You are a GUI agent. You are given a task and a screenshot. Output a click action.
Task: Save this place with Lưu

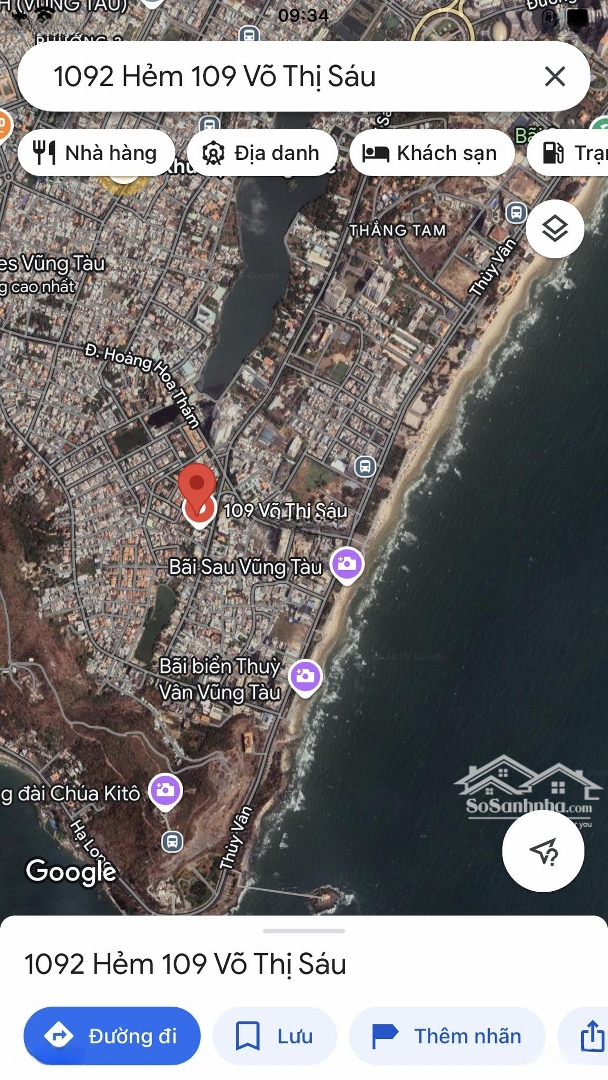(275, 1036)
